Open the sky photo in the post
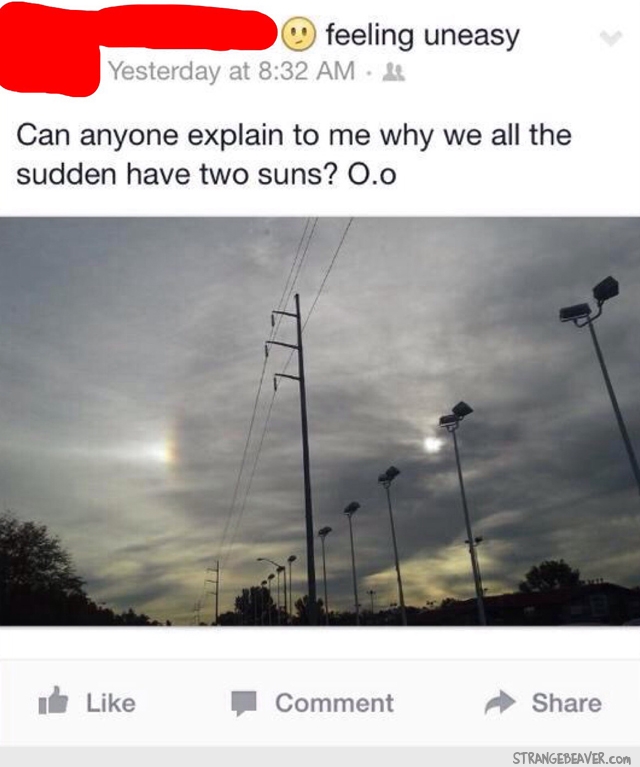 click(320, 422)
